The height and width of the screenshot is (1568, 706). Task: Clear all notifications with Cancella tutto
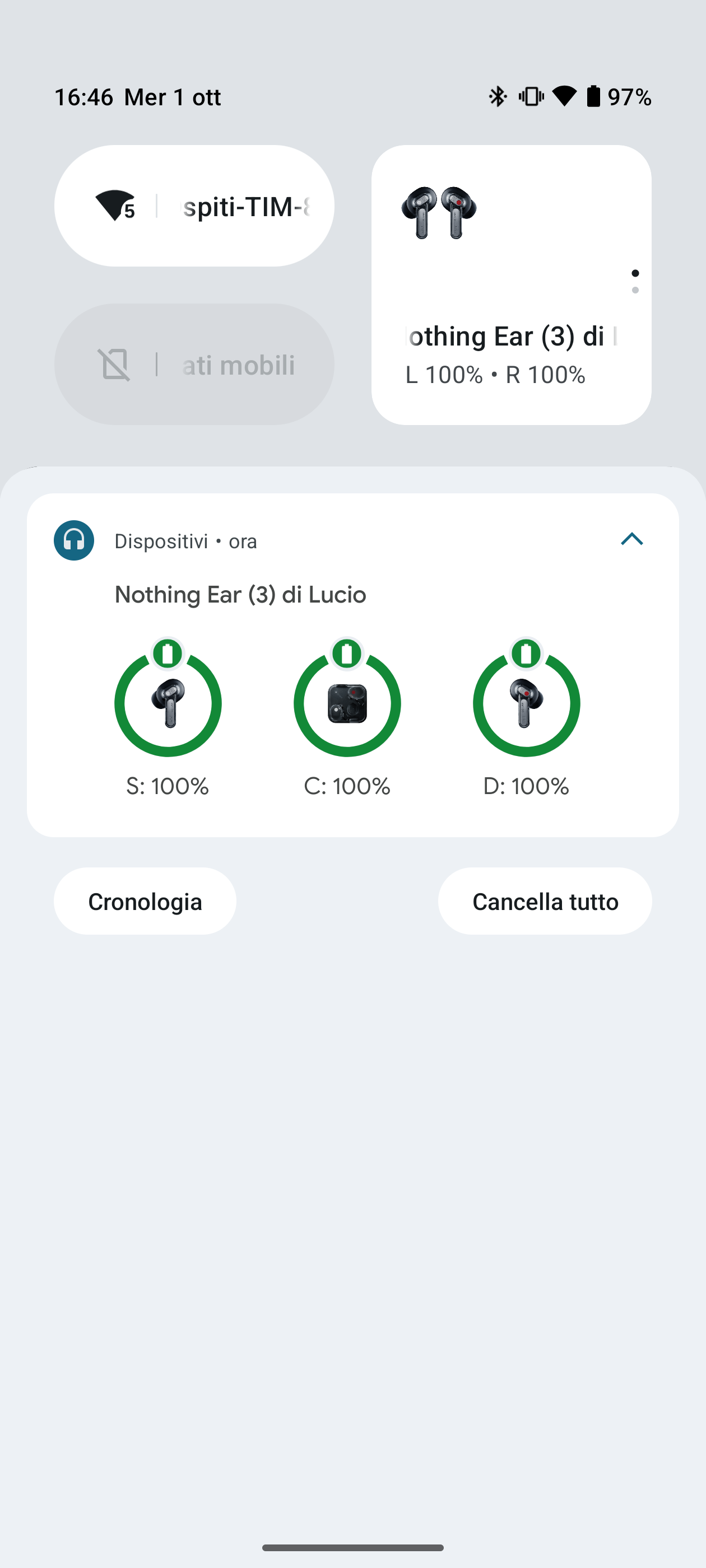click(x=545, y=902)
